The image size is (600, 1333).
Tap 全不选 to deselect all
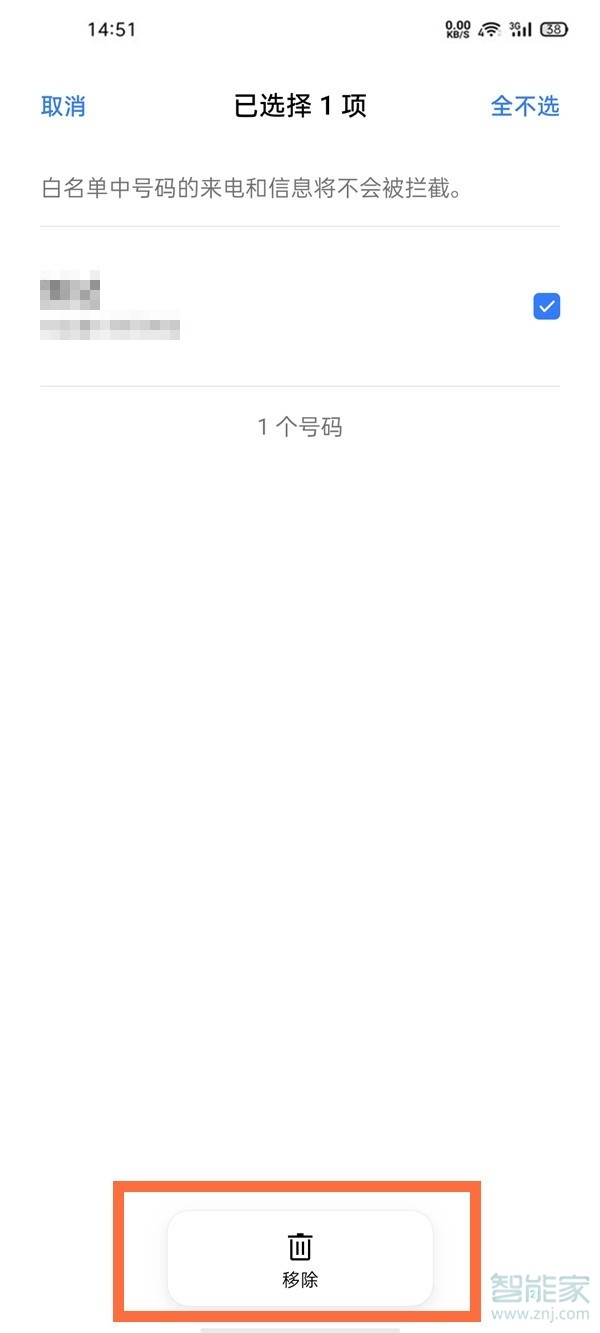[524, 107]
